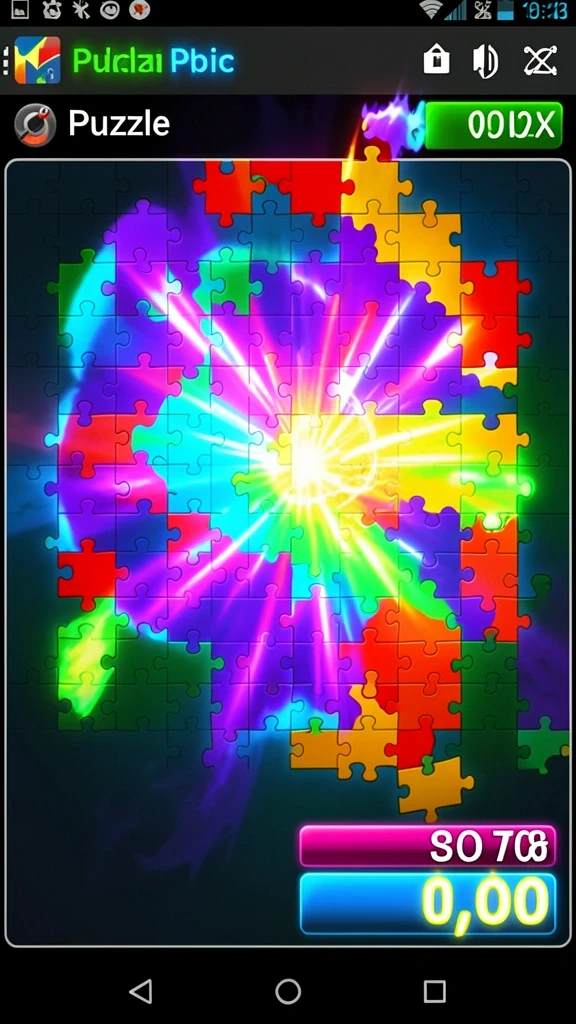Go back using the system back button
The image size is (576, 1024).
tap(141, 991)
